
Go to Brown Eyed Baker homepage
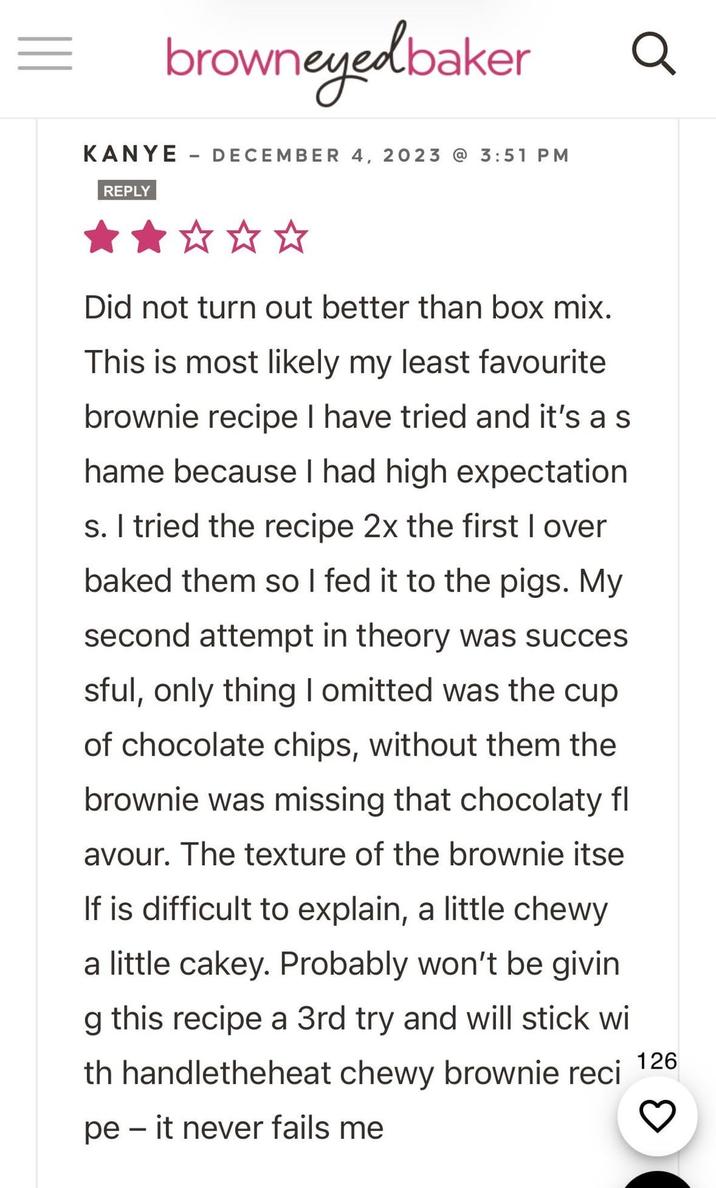click(x=347, y=60)
